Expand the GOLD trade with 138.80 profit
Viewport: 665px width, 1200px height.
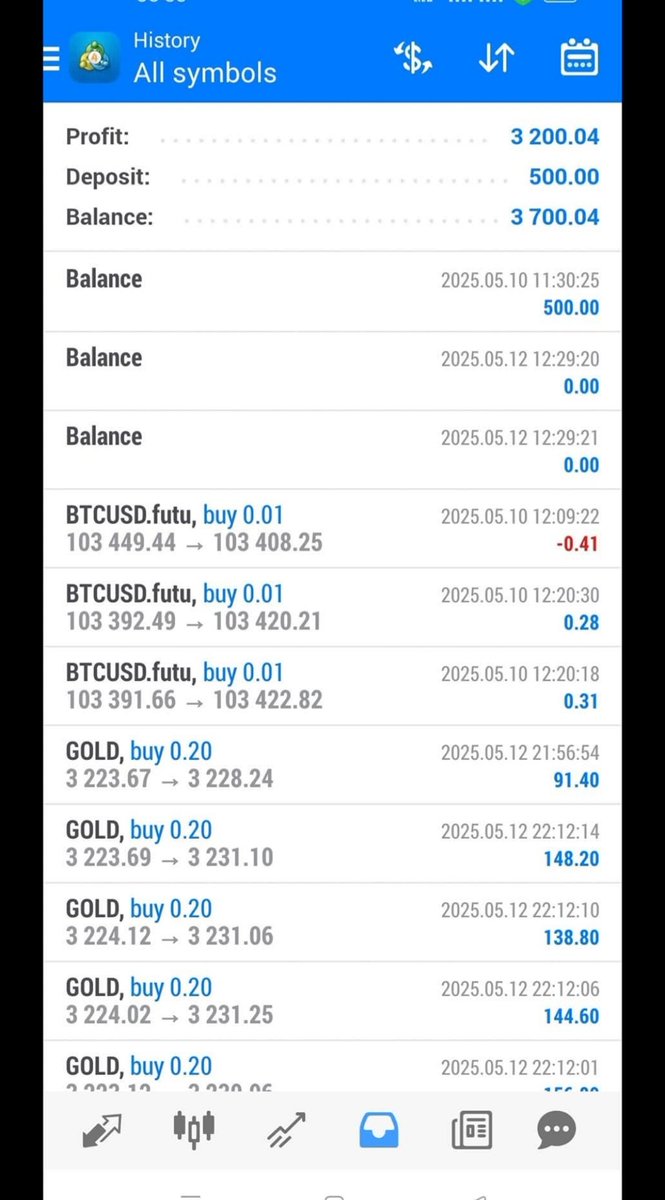[332, 923]
